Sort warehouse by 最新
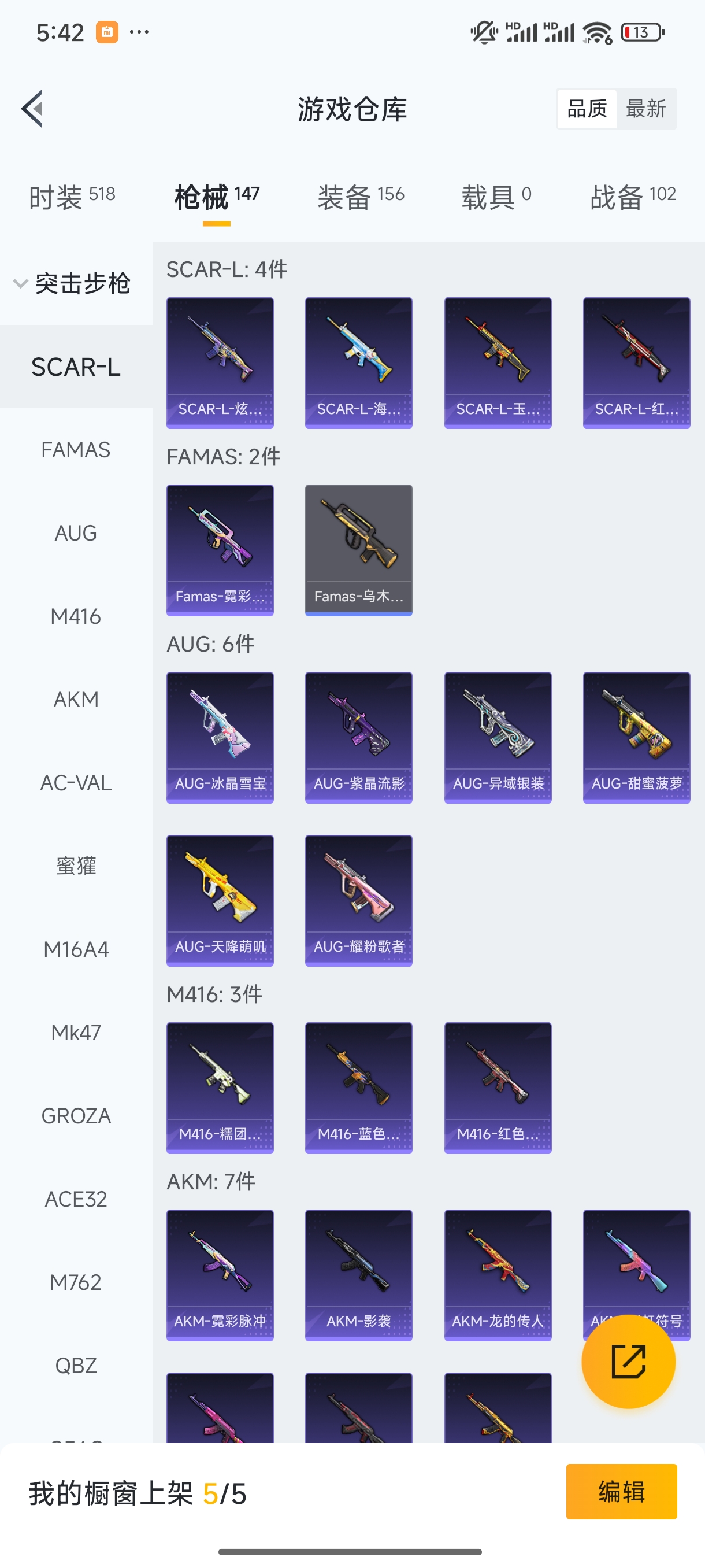 click(x=645, y=109)
